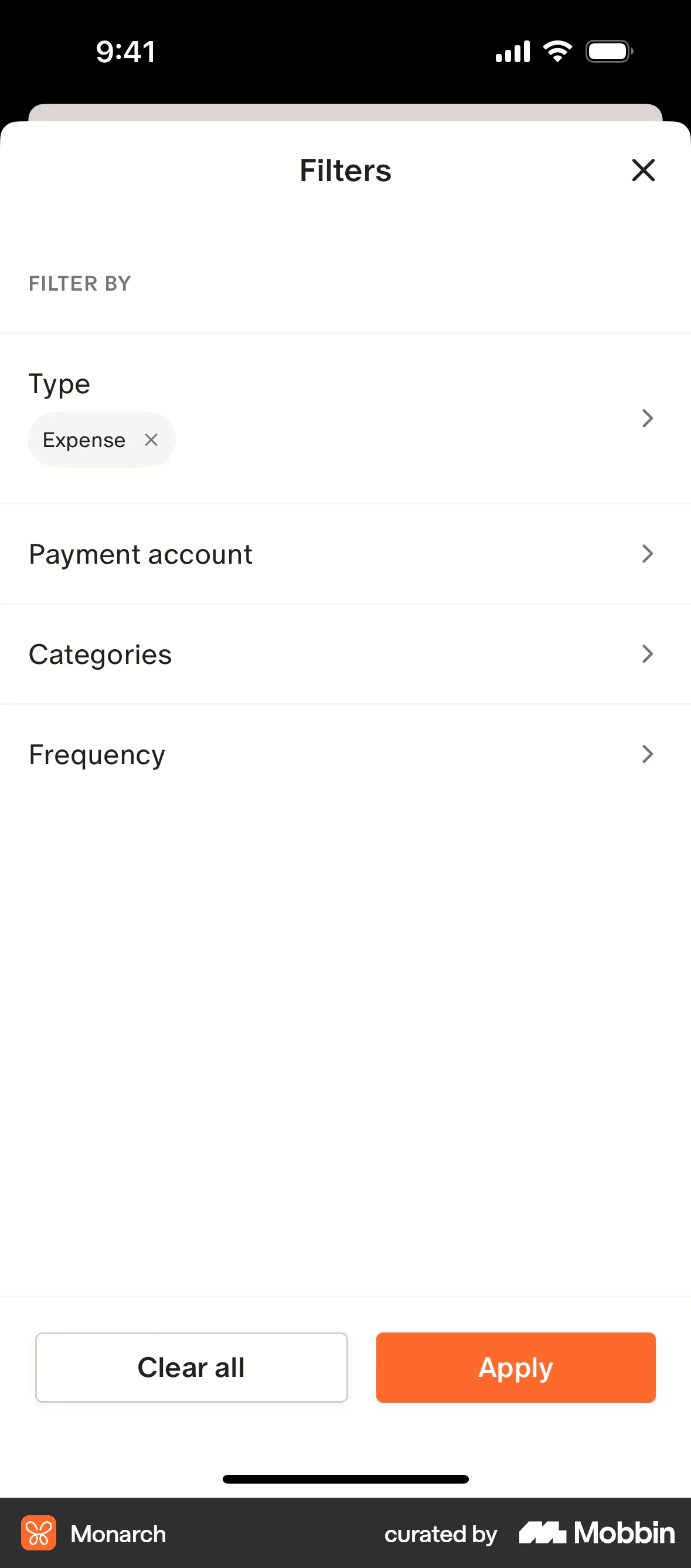
Task: Click the clock in the status bar
Action: click(x=126, y=51)
